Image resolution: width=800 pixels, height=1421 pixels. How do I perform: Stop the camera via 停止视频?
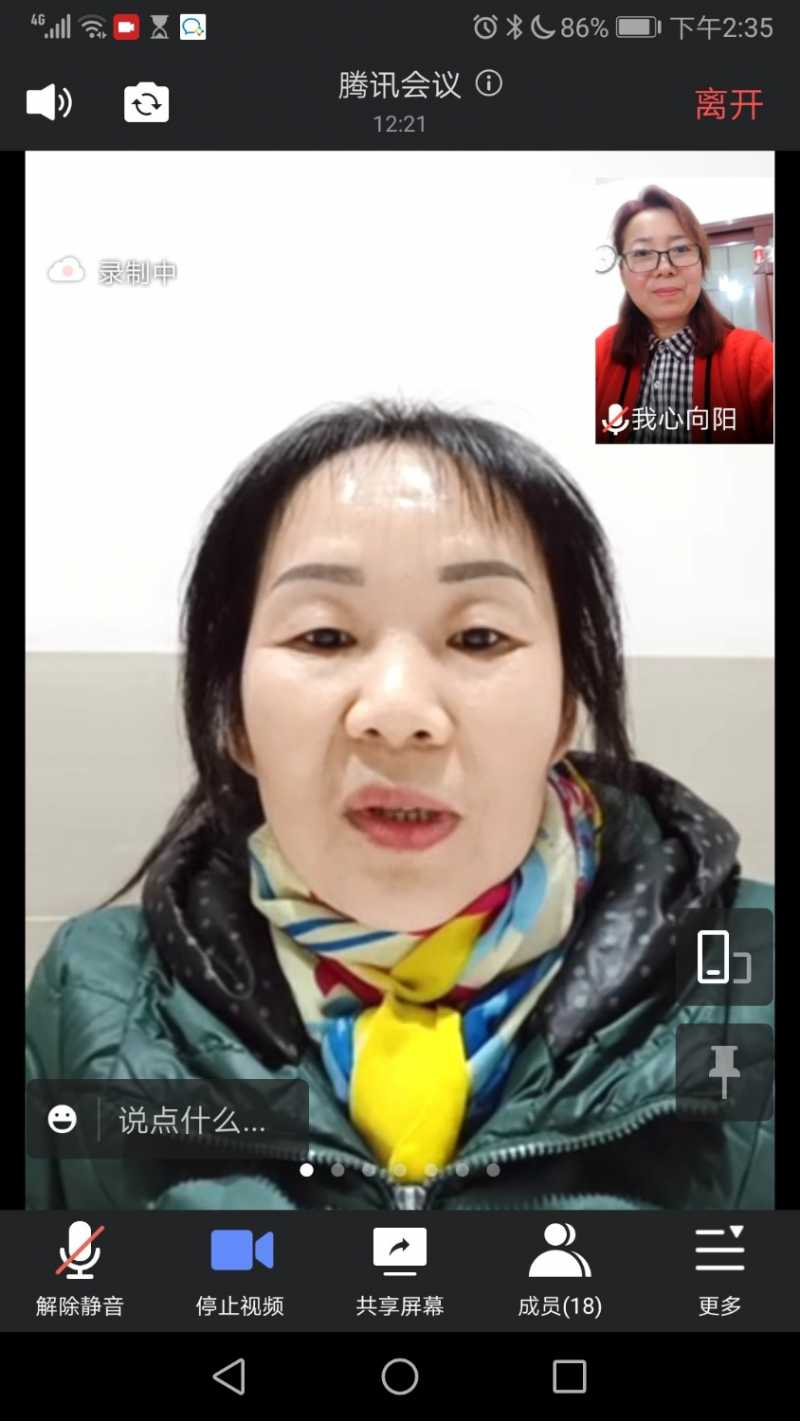pyautogui.click(x=240, y=1268)
